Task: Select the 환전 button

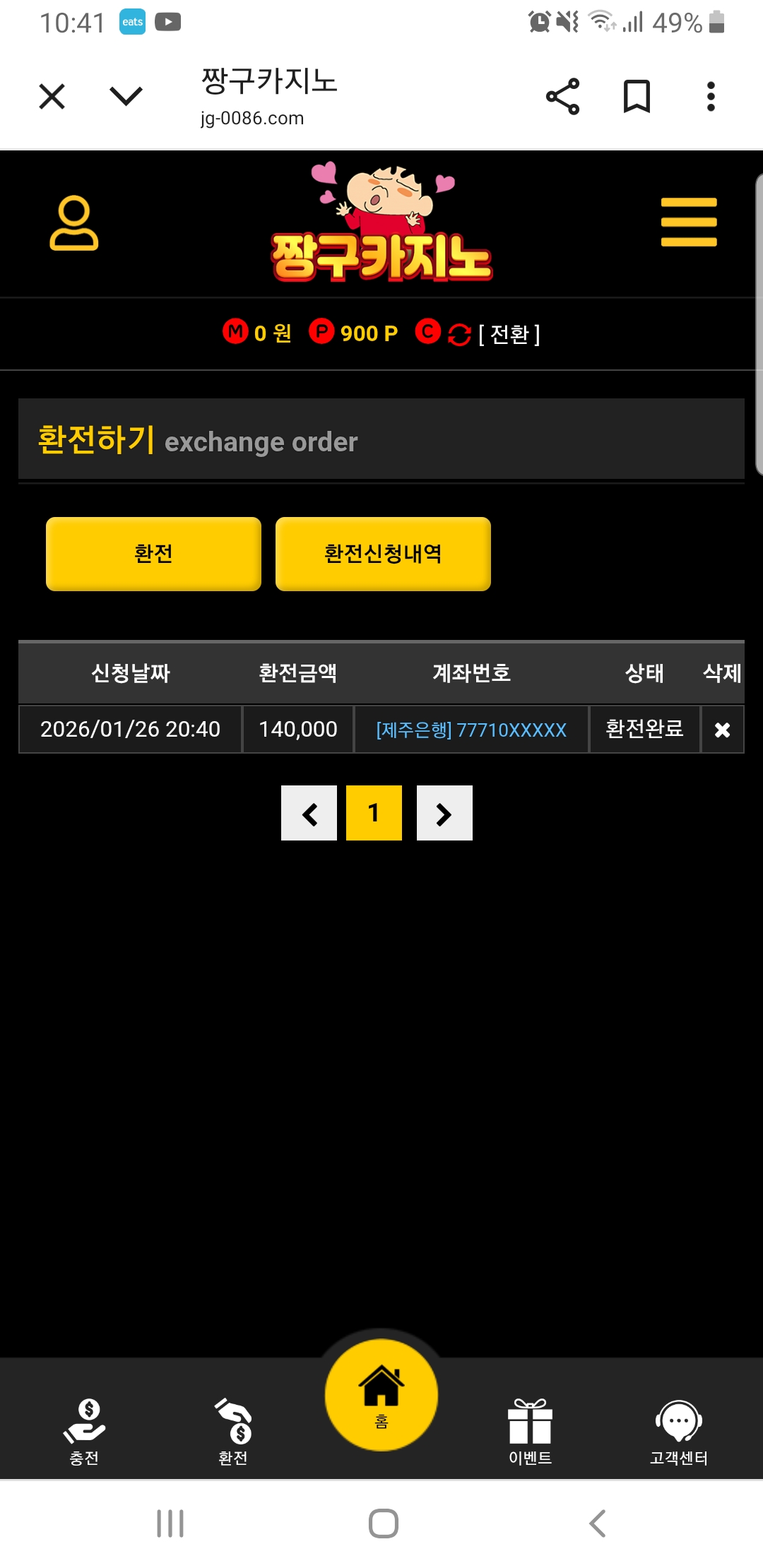Action: 153,554
